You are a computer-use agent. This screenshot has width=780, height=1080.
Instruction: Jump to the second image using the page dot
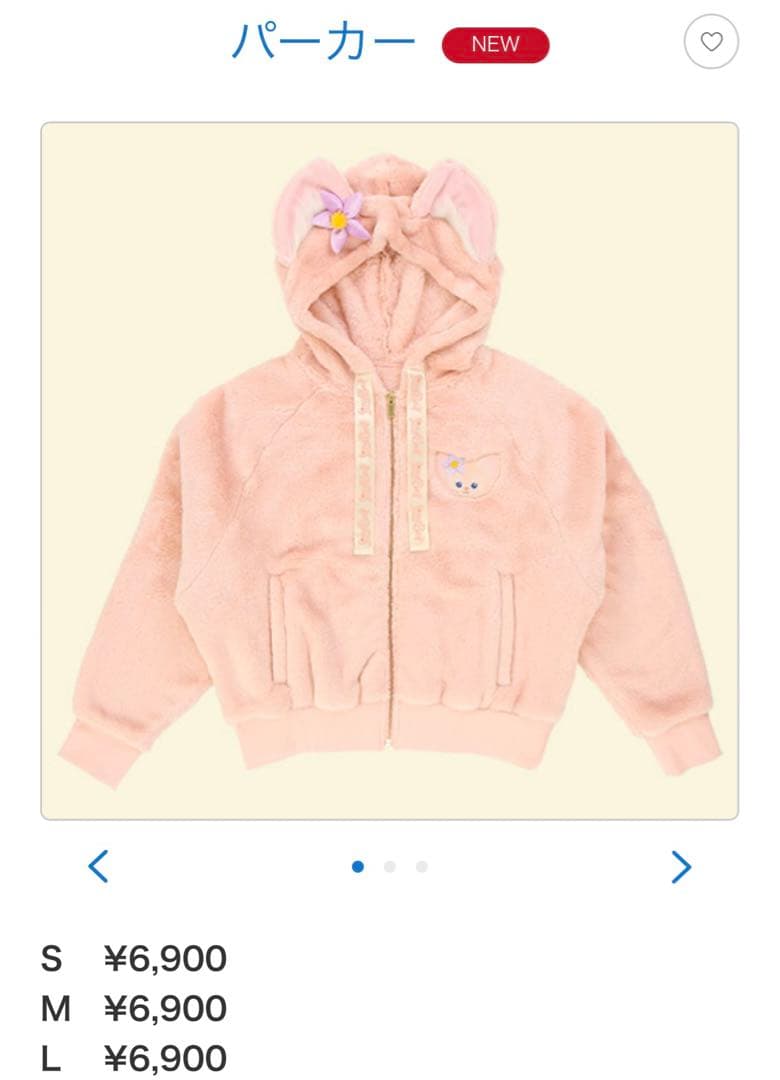[390, 866]
